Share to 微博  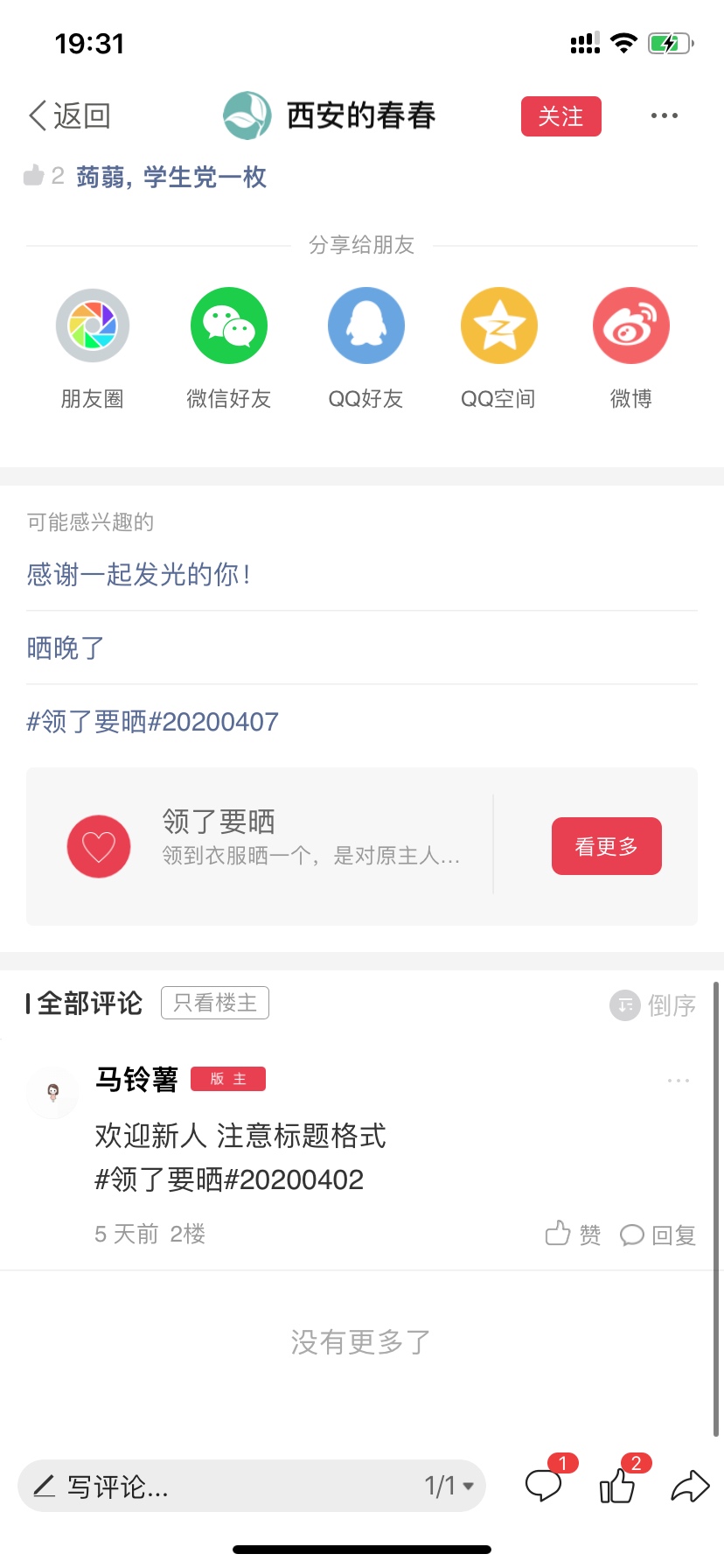pyautogui.click(x=630, y=326)
